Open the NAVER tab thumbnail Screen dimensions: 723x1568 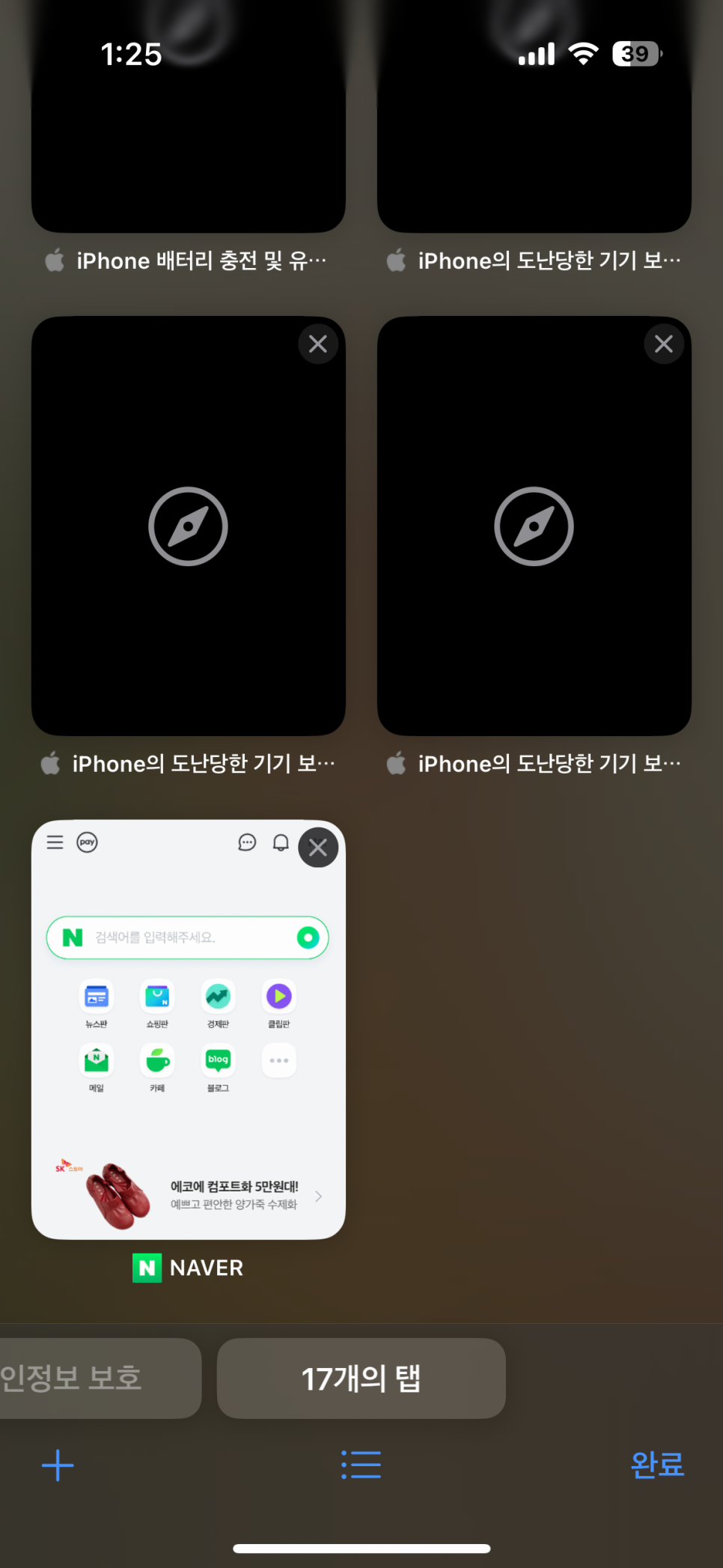[x=188, y=1048]
